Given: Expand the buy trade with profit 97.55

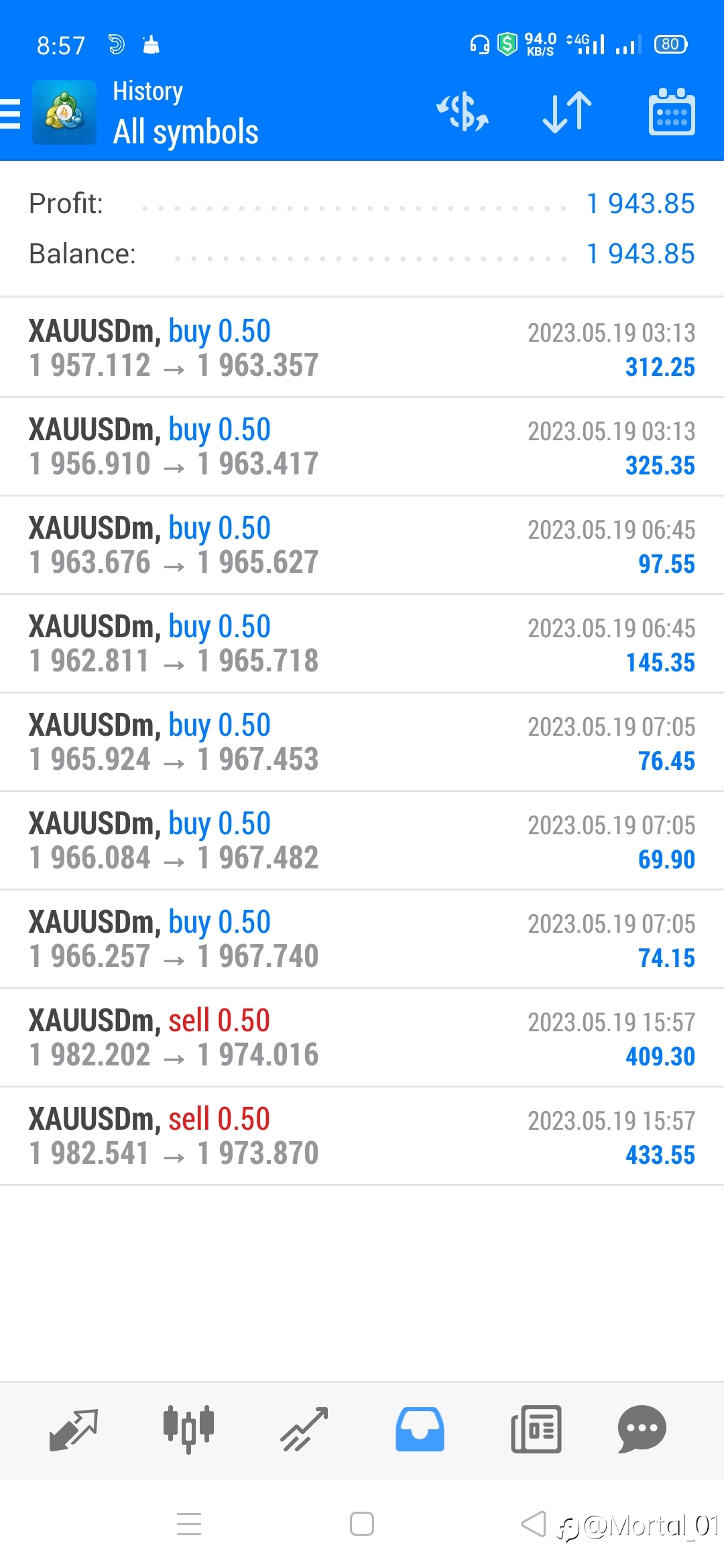Looking at the screenshot, I should (362, 545).
